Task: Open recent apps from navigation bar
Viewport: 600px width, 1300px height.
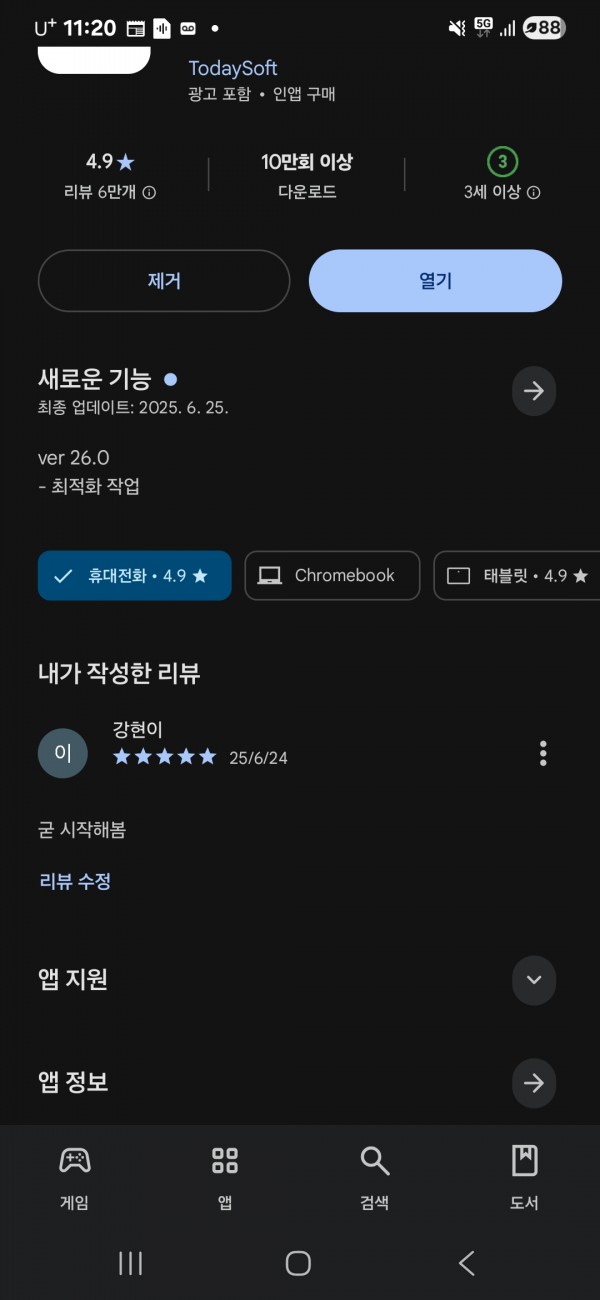Action: (x=131, y=1263)
